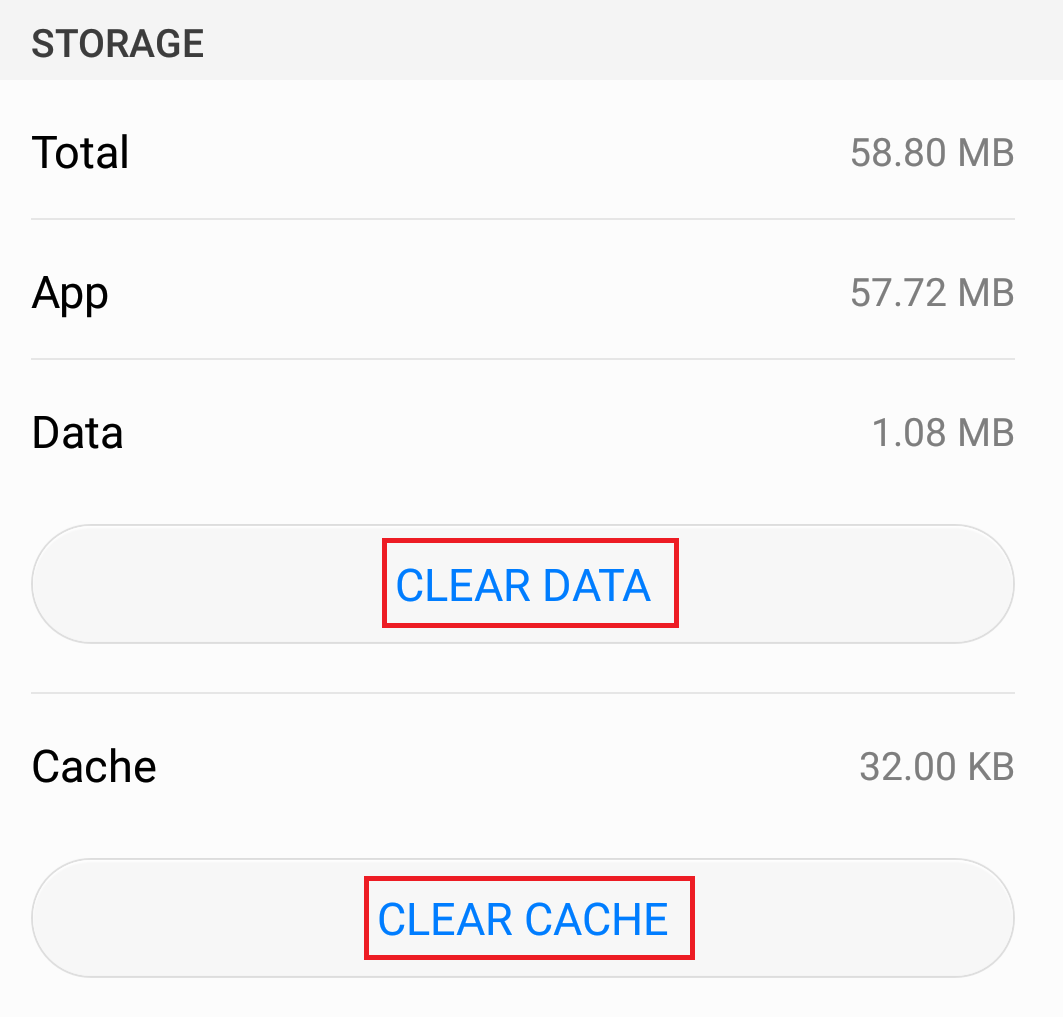Screen dimensions: 1063x1017
Task: Tap the CLEAR DATA button
Action: 523,585
